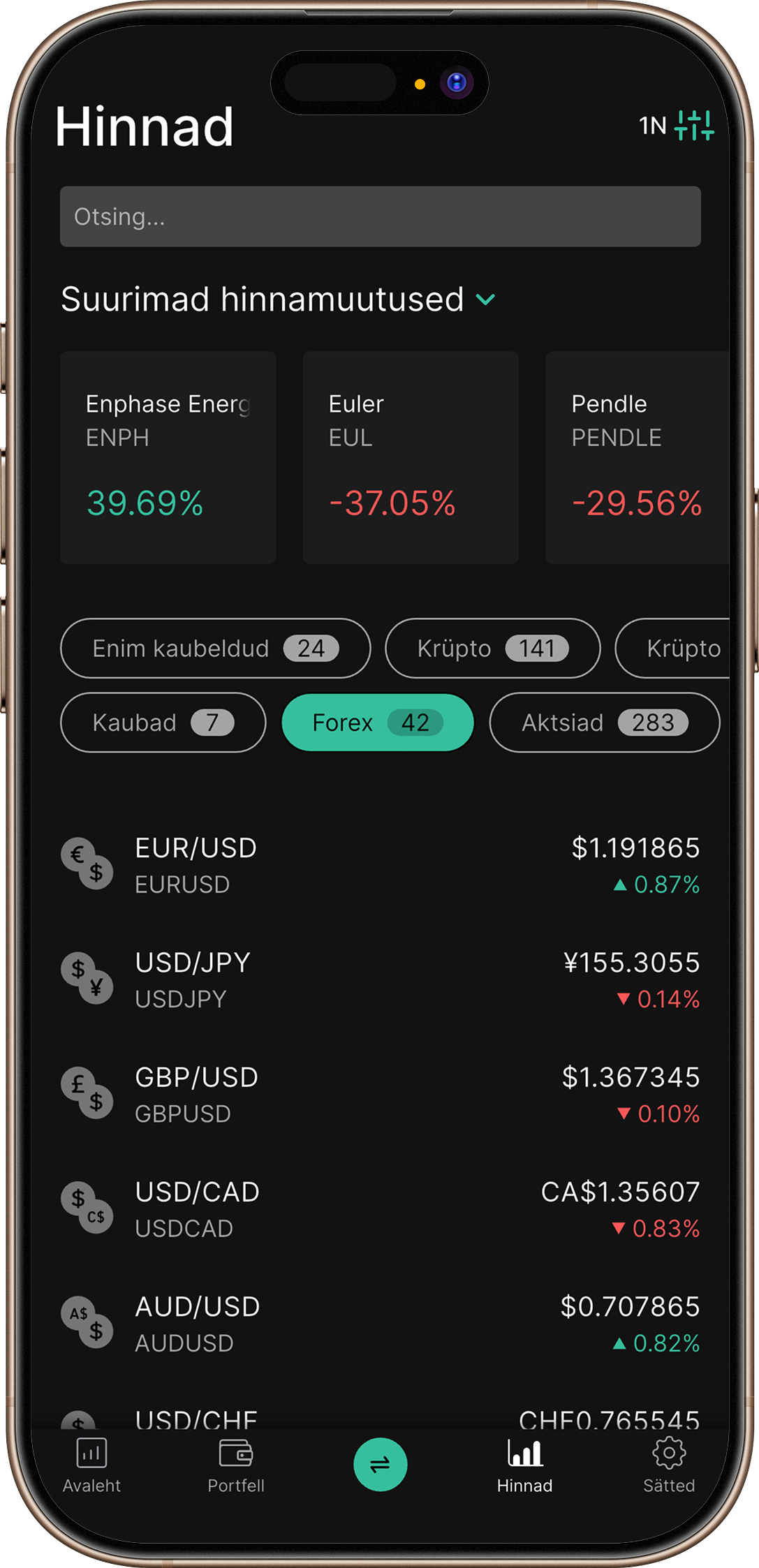Select the Forex chip
This screenshot has width=759, height=1568.
click(378, 723)
